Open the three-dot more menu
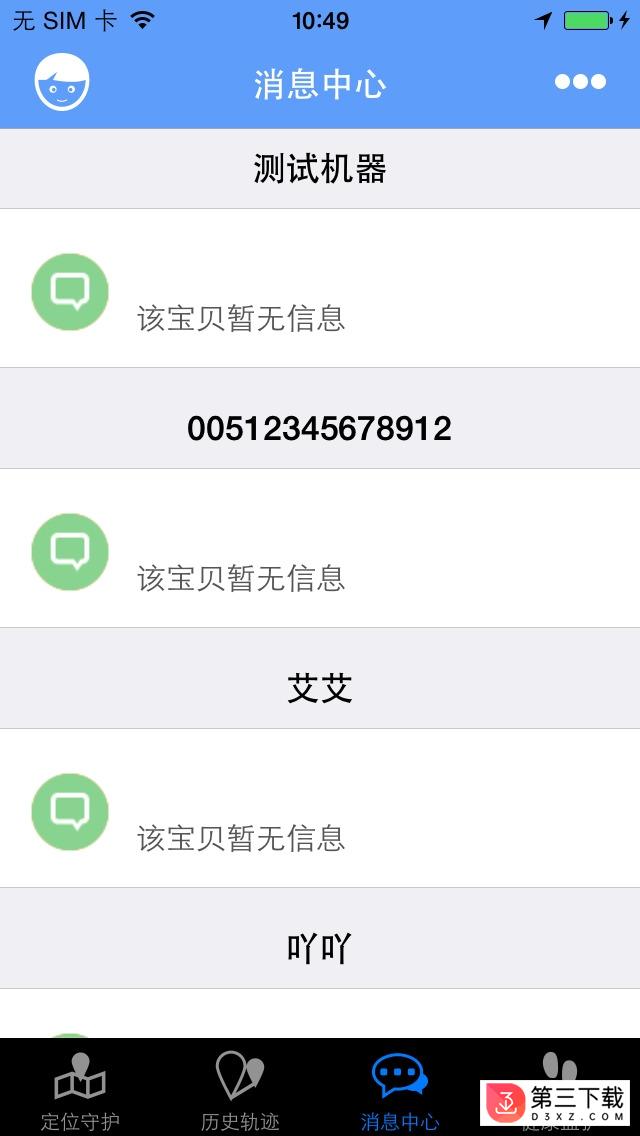This screenshot has height=1136, width=640. [x=580, y=82]
